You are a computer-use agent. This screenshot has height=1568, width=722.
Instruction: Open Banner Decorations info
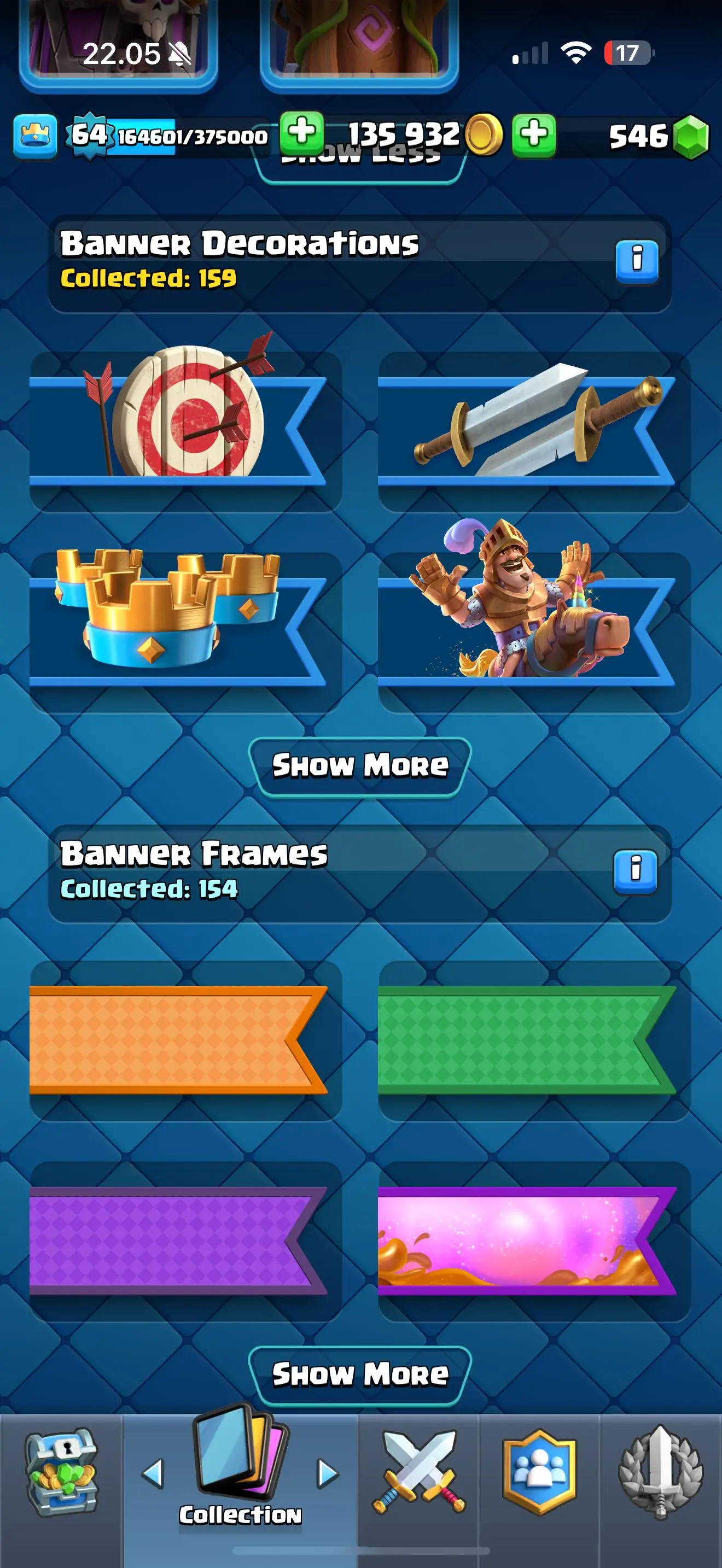(x=636, y=261)
